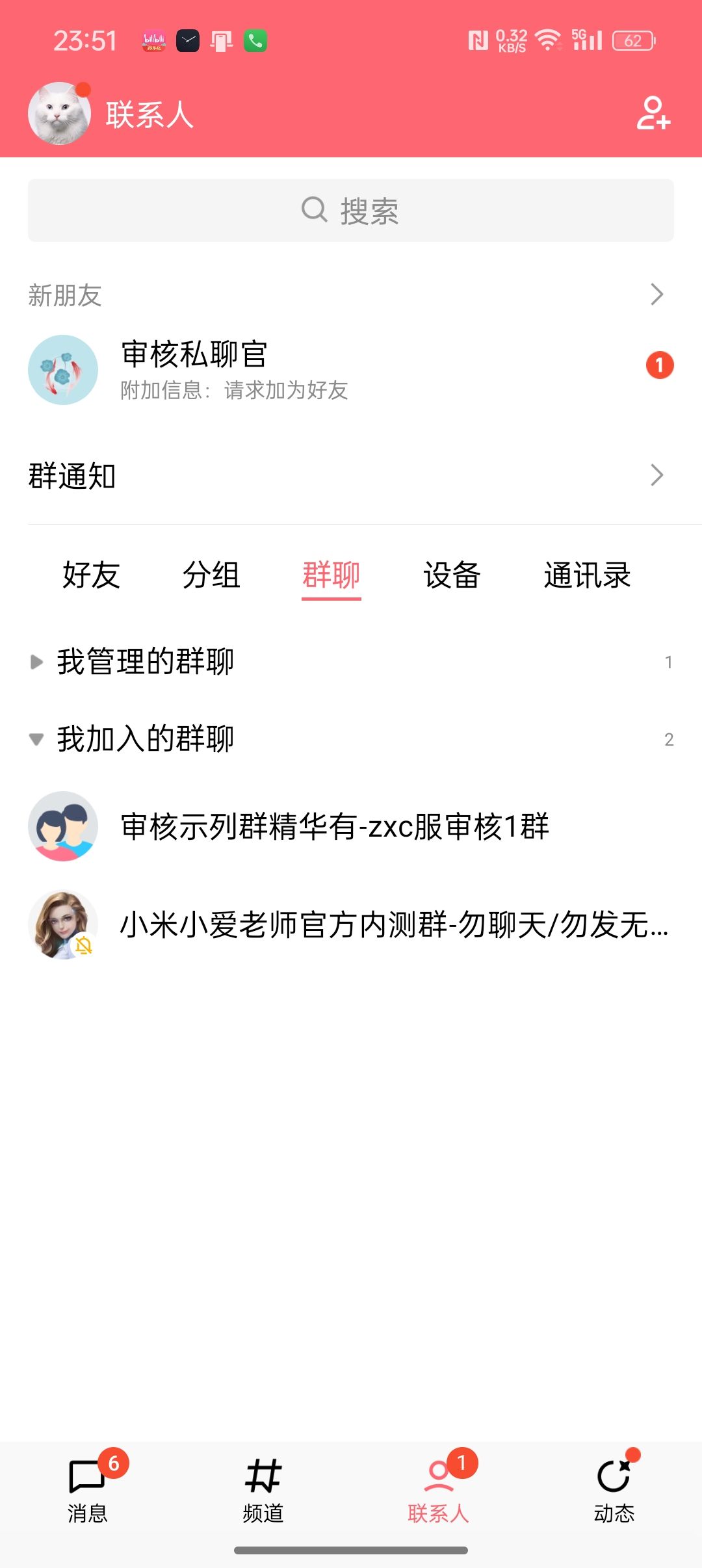Switch to the 设备 tab

[452, 575]
